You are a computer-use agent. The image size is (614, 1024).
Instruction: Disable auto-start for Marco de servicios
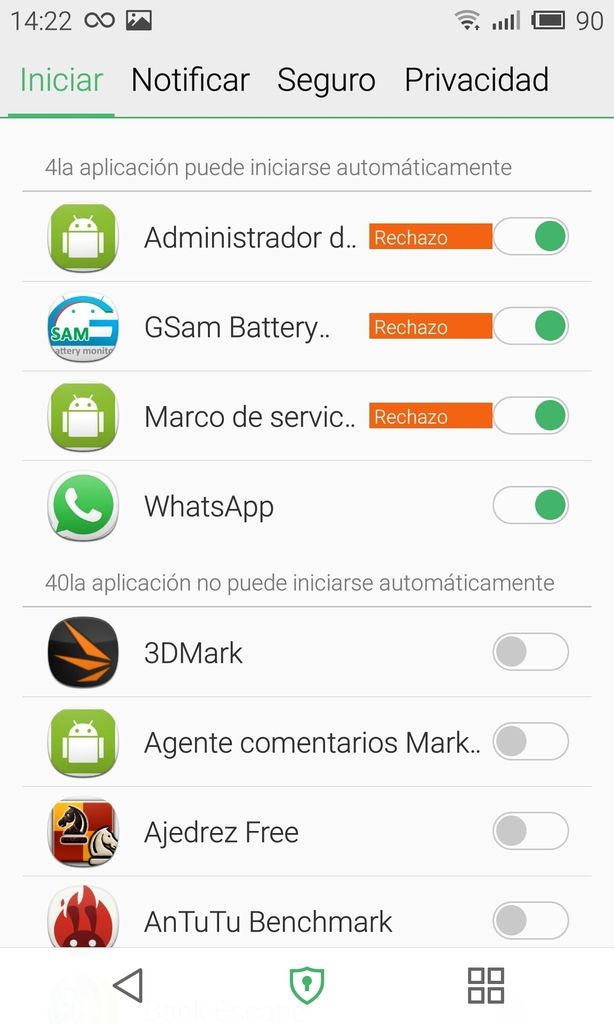coord(530,416)
